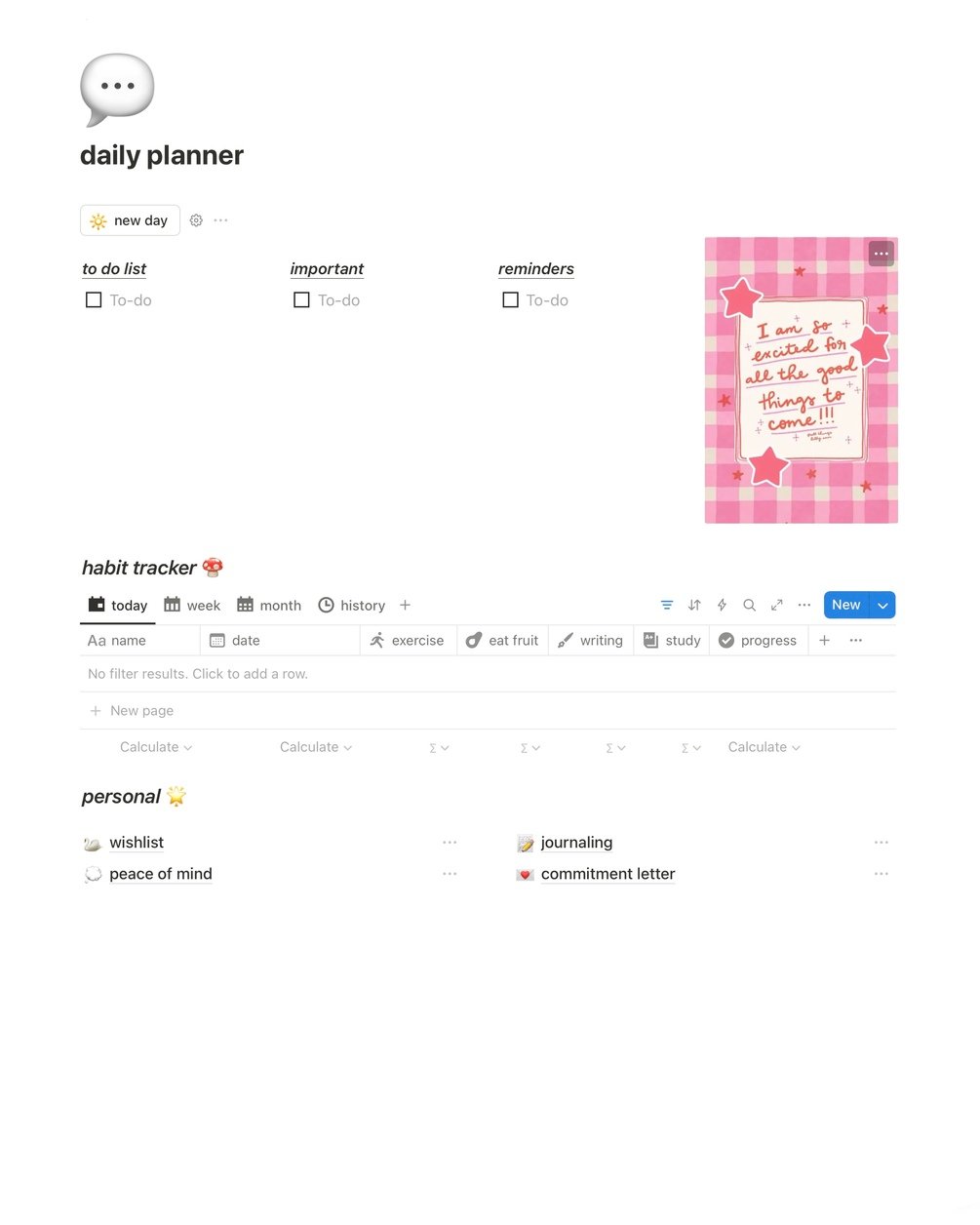
Task: Open the habit tracker filter icon
Action: tap(667, 606)
